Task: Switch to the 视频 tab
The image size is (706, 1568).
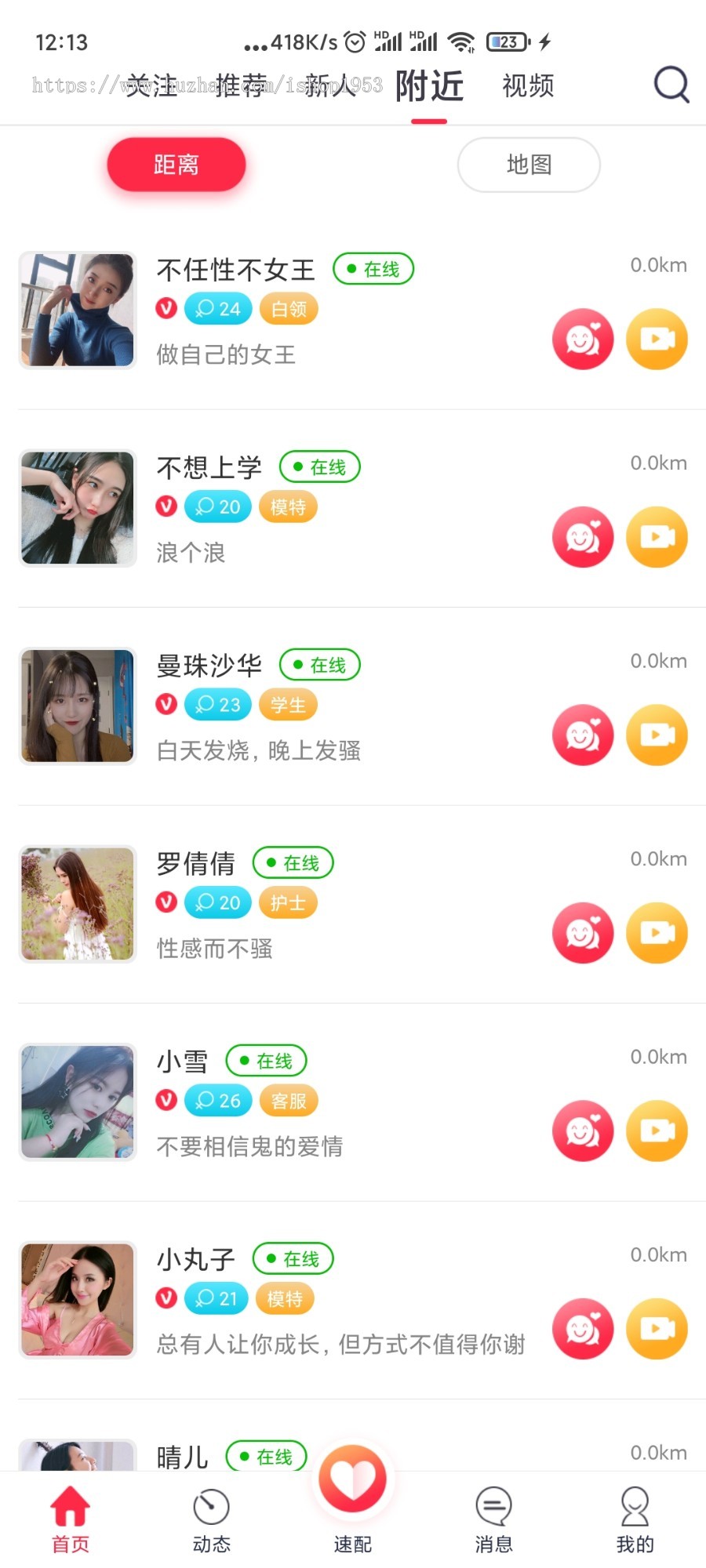Action: click(x=527, y=85)
